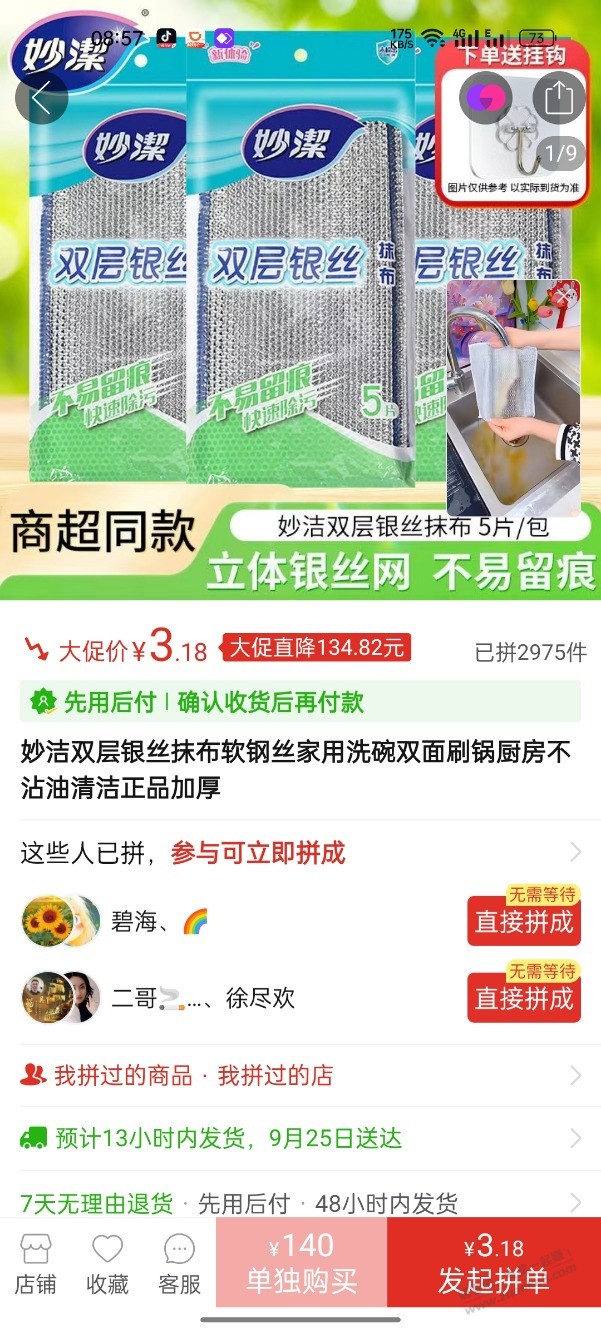Image resolution: width=601 pixels, height=1334 pixels.
Task: Open the 先用后付 payment info banner
Action: [x=300, y=702]
